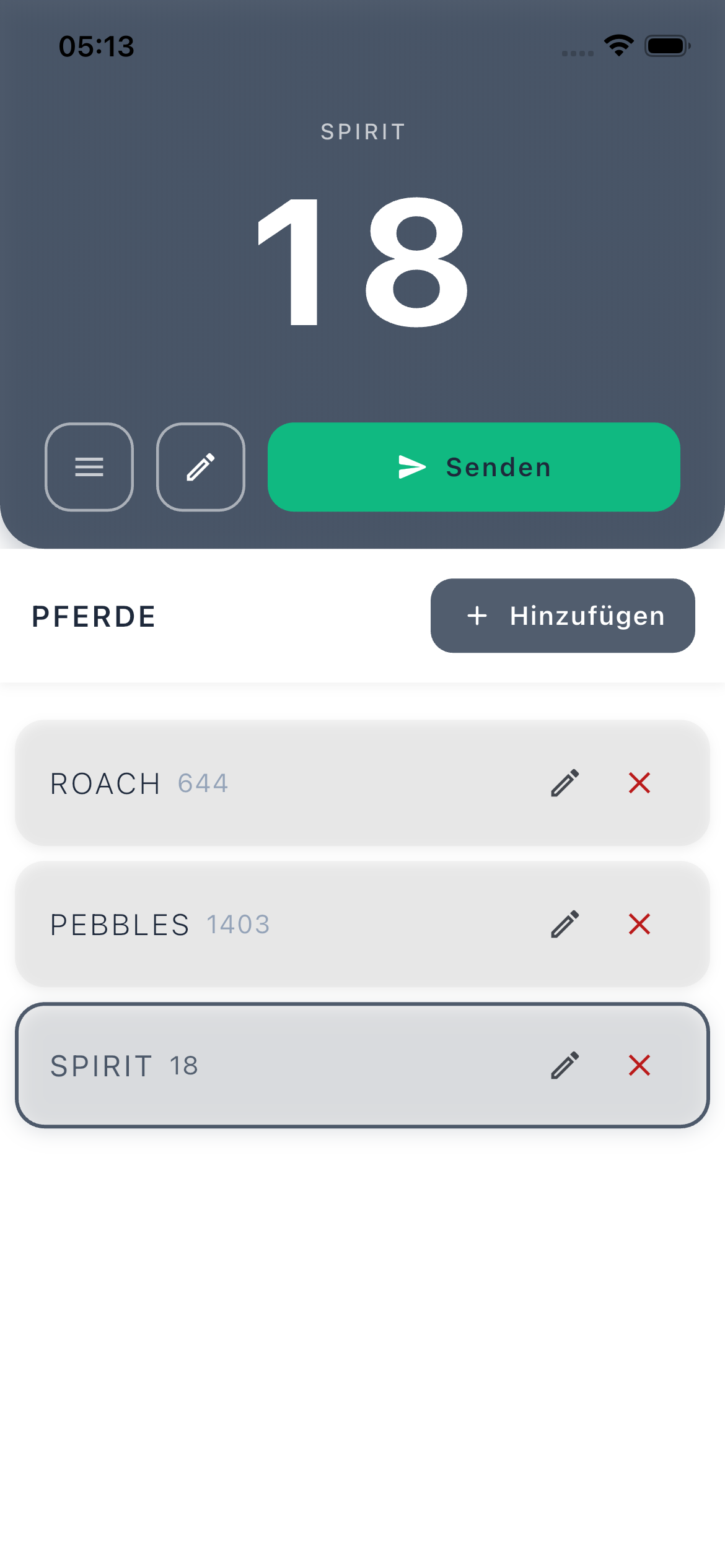Add a new horse via Hinzufügen
The width and height of the screenshot is (725, 1568).
[563, 616]
